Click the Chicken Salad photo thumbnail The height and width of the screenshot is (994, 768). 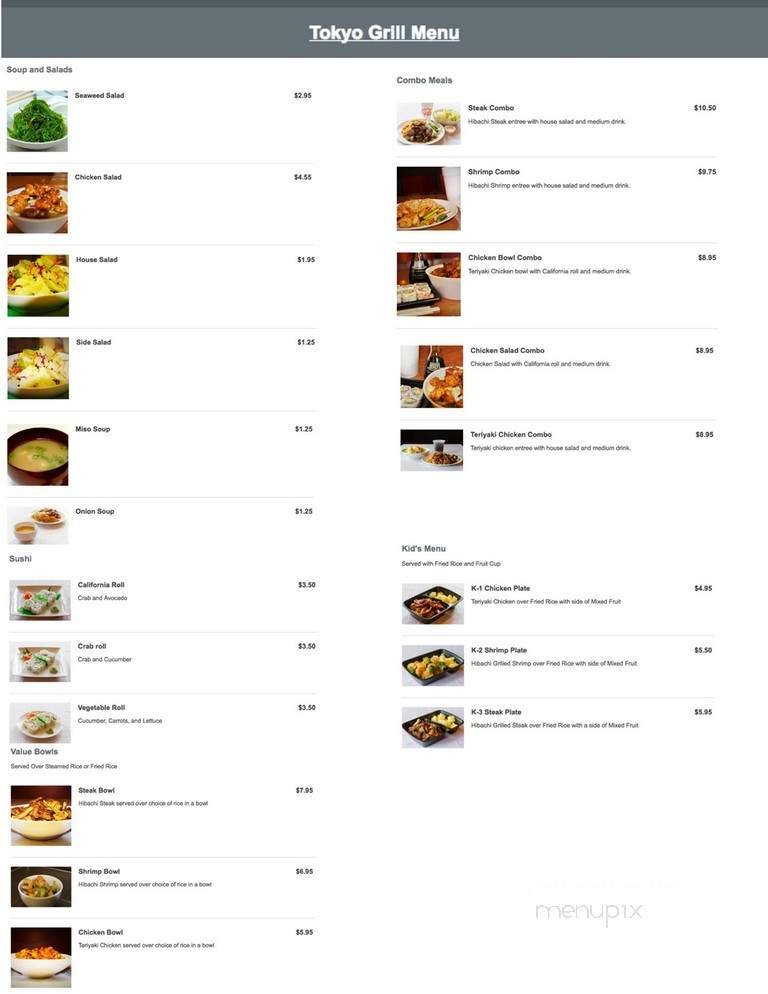(x=37, y=200)
